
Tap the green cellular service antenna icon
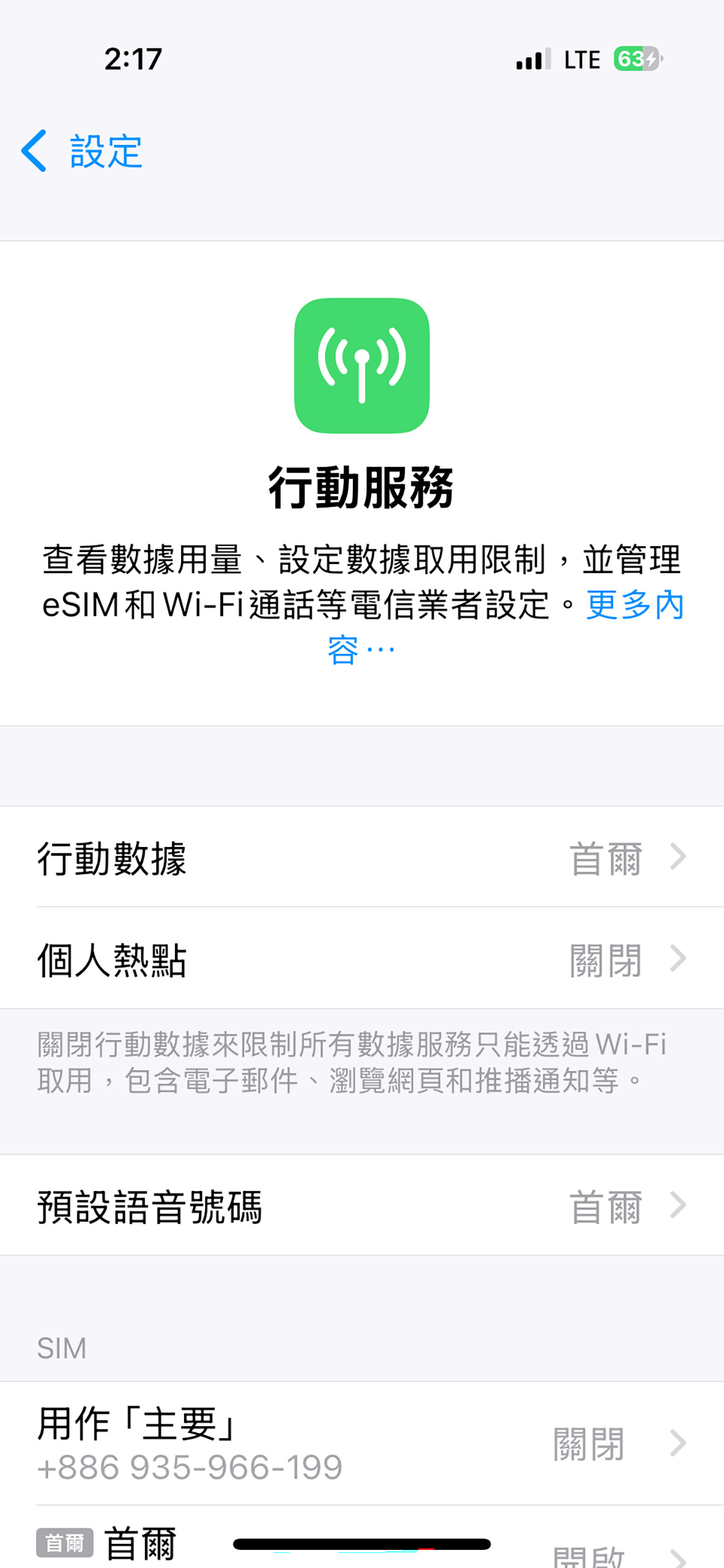361,364
